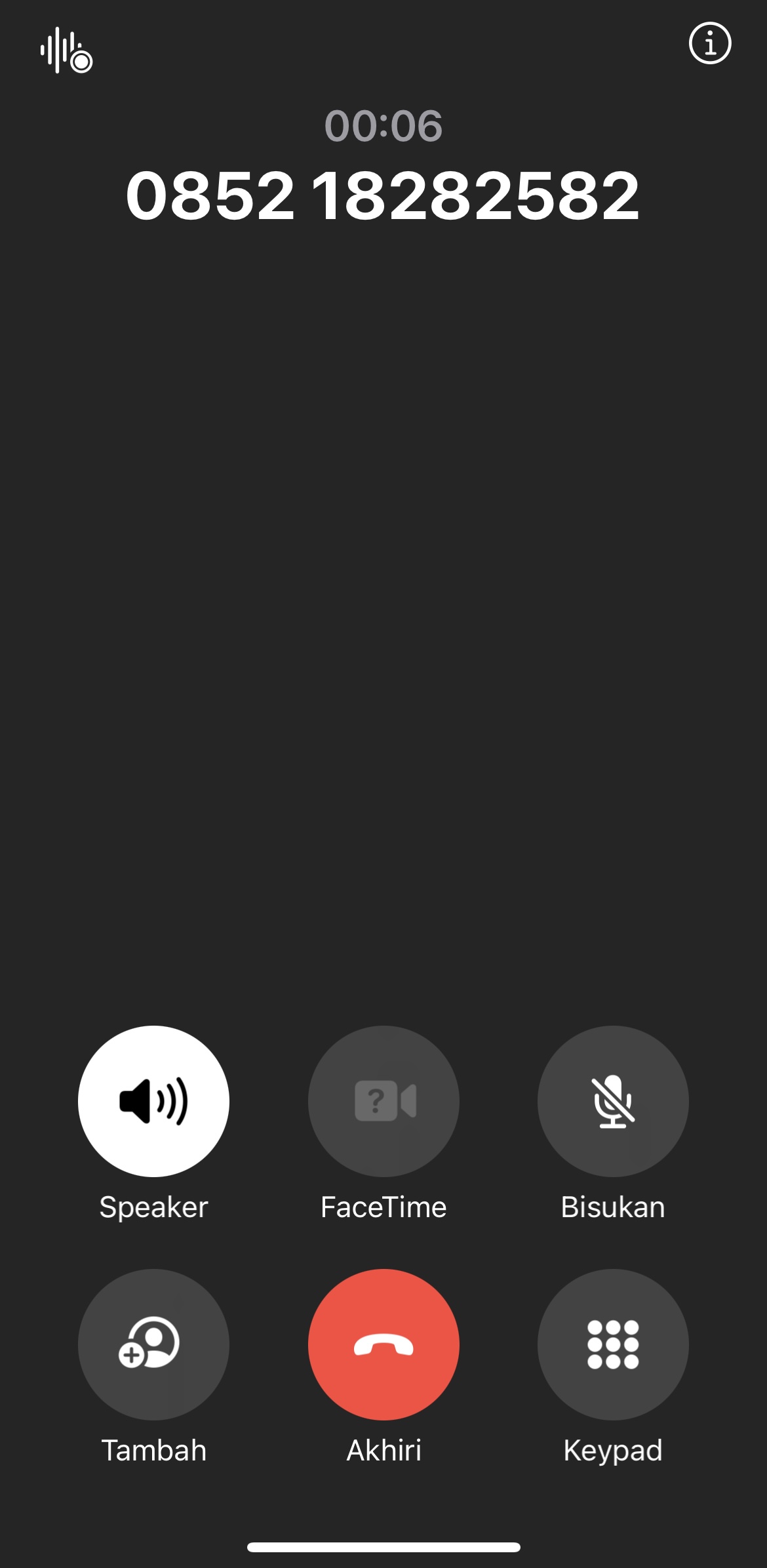End the call with Akhiri

pyautogui.click(x=383, y=1344)
